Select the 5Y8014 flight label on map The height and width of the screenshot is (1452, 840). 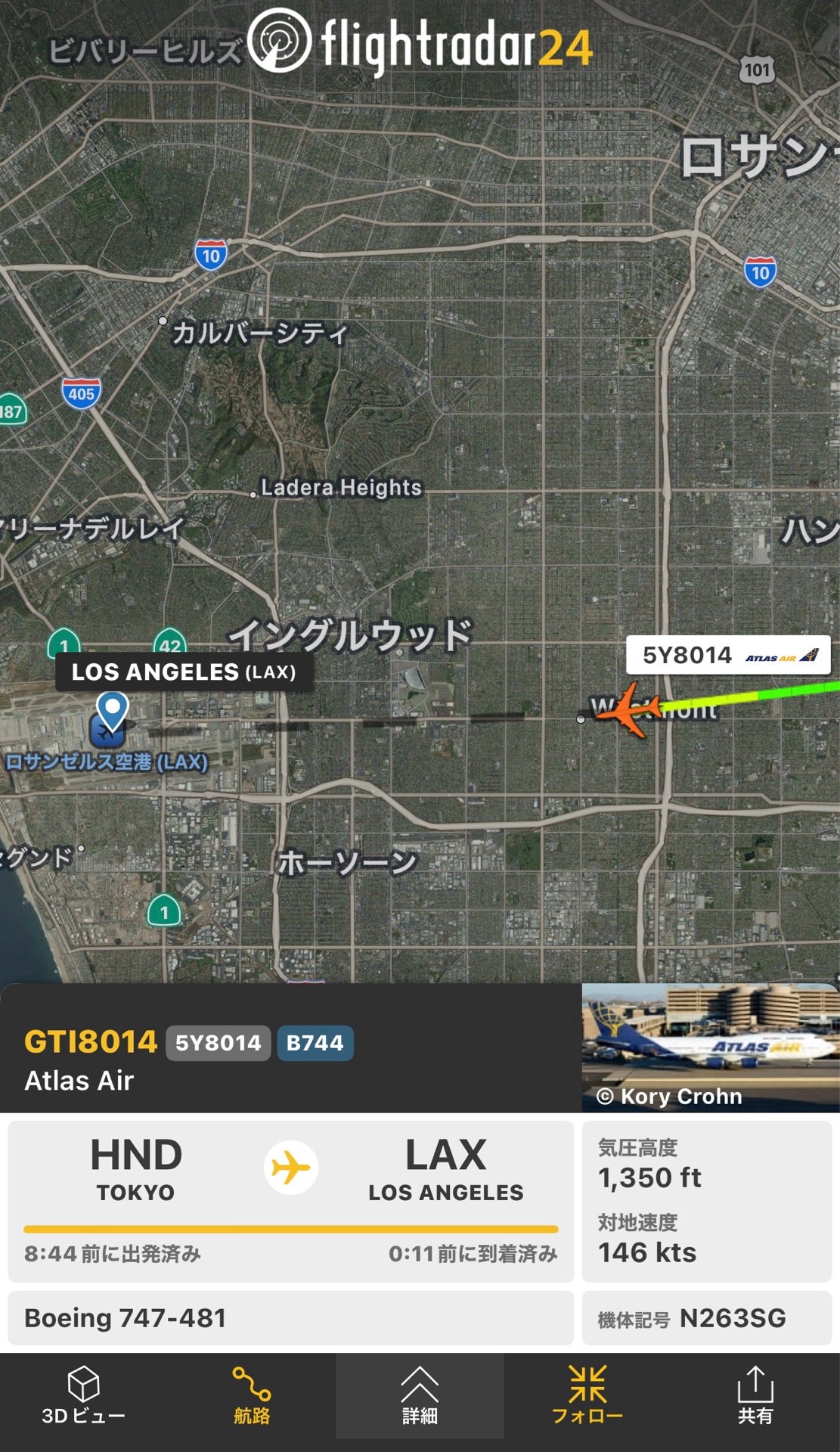click(727, 656)
